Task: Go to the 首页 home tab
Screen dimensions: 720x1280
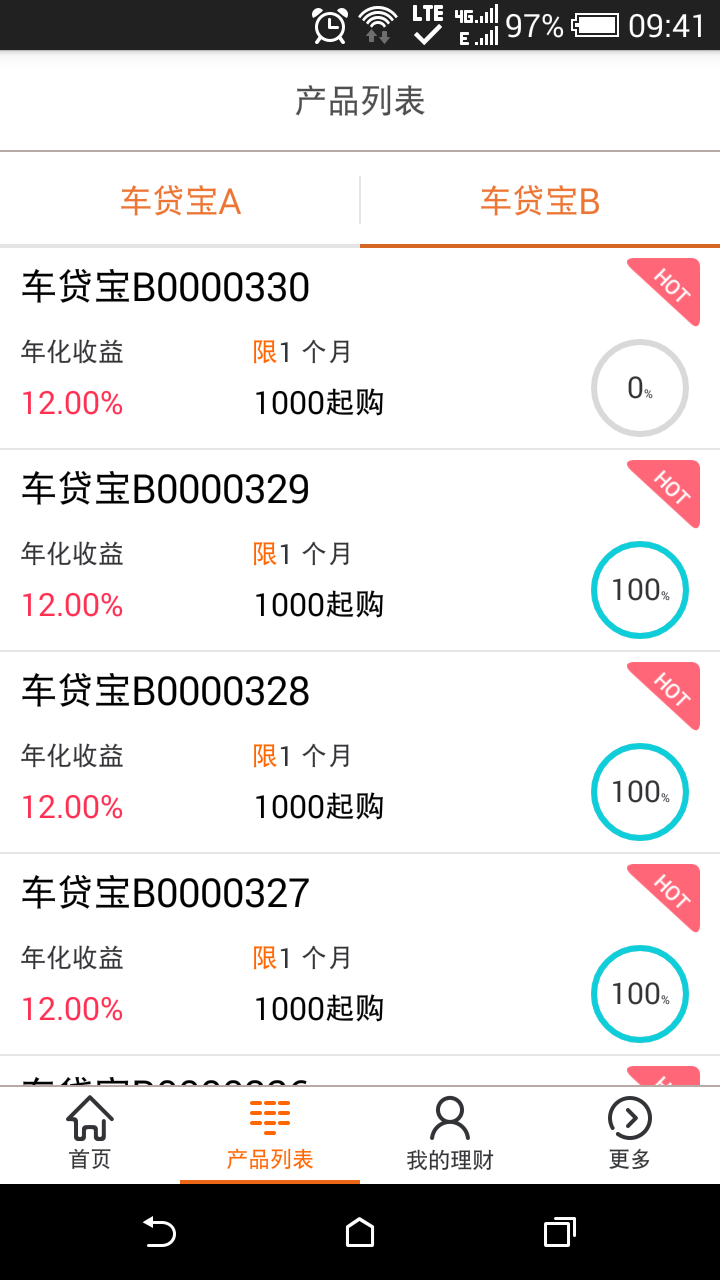Action: [90, 1134]
